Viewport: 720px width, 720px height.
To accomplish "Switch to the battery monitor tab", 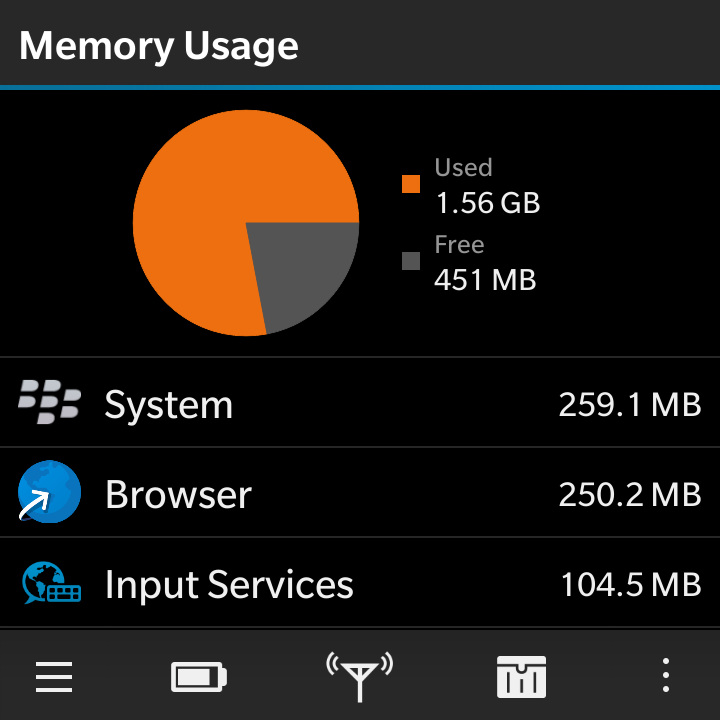I will [199, 677].
